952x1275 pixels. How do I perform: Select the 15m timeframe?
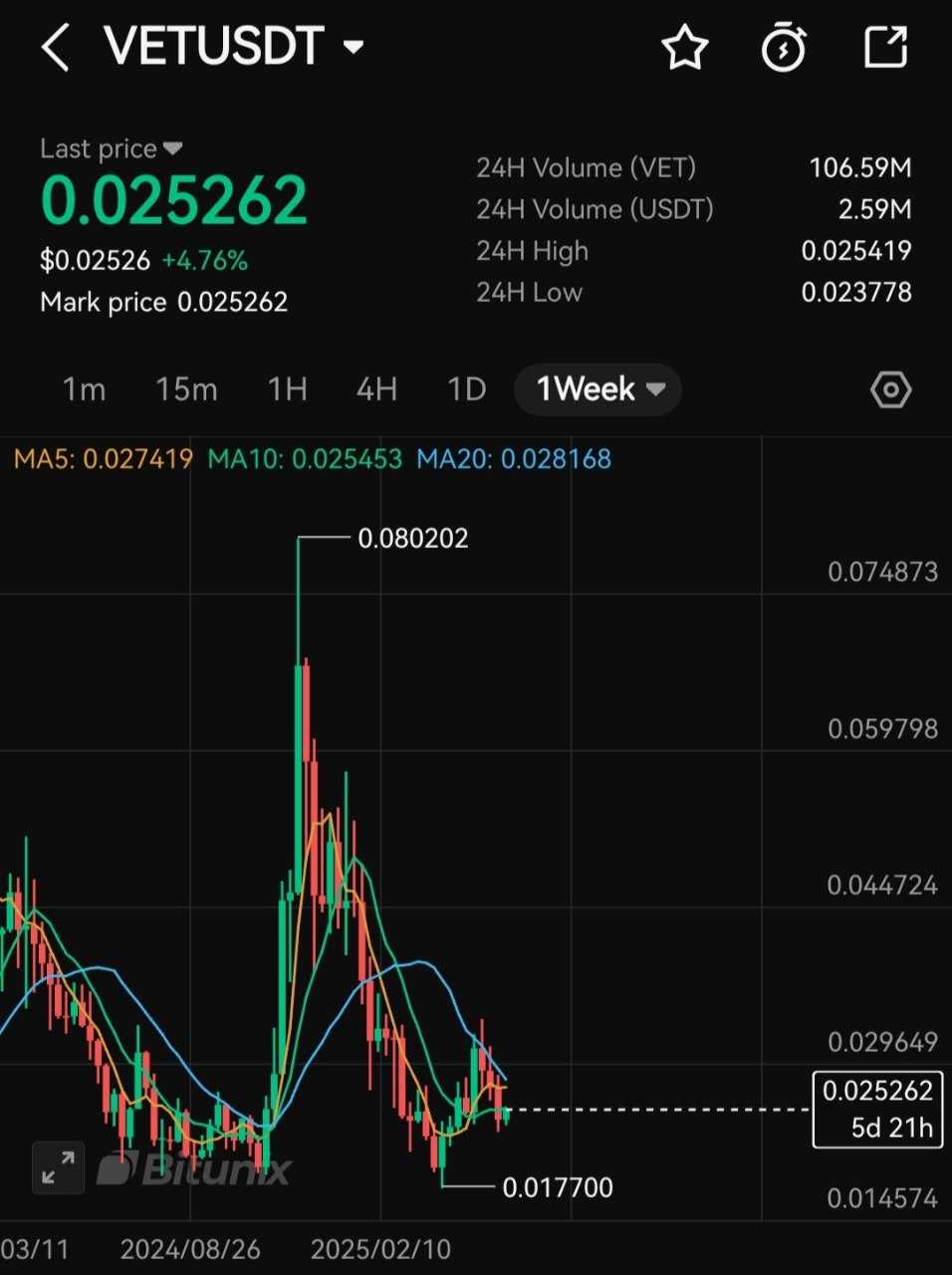pos(186,388)
